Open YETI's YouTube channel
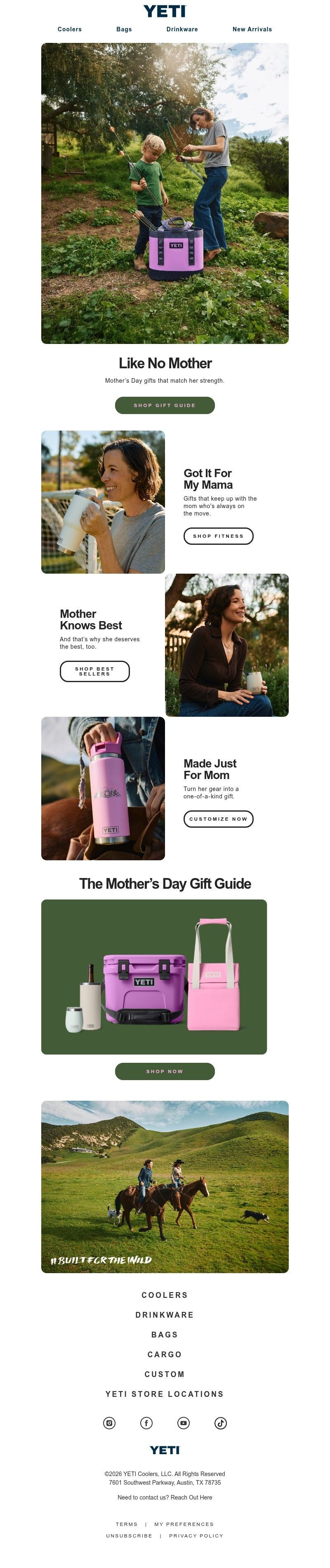The image size is (330, 1568). 183,1423
